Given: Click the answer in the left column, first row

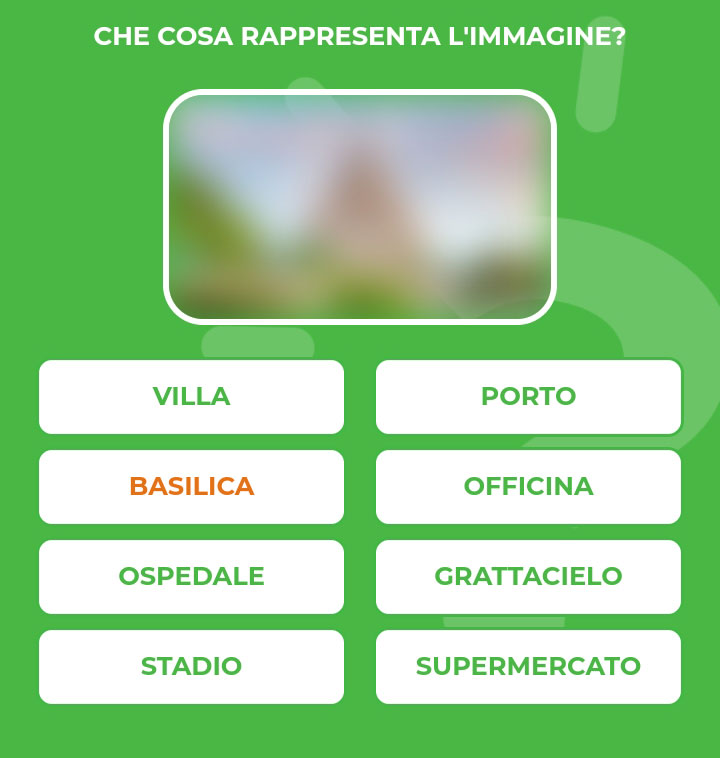Looking at the screenshot, I should 191,397.
